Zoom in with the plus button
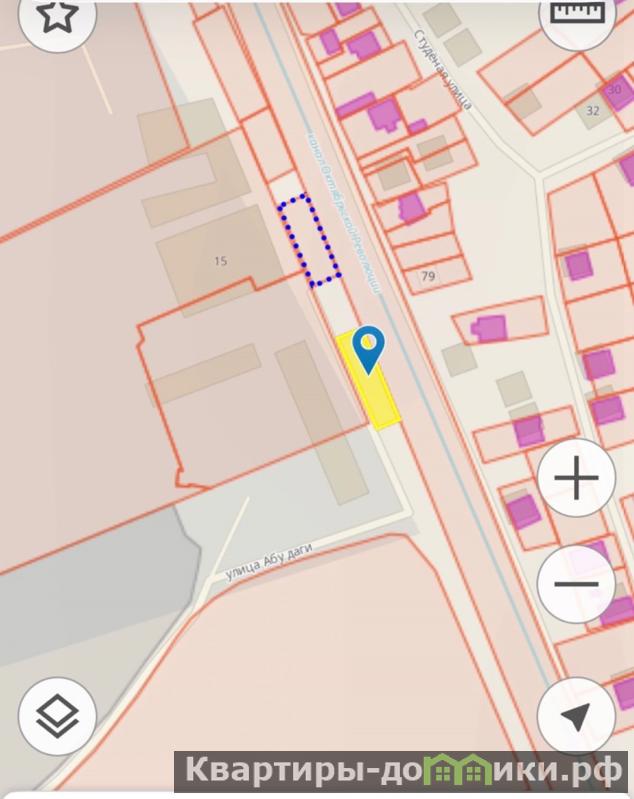Image resolution: width=634 pixels, height=799 pixels. tap(576, 479)
